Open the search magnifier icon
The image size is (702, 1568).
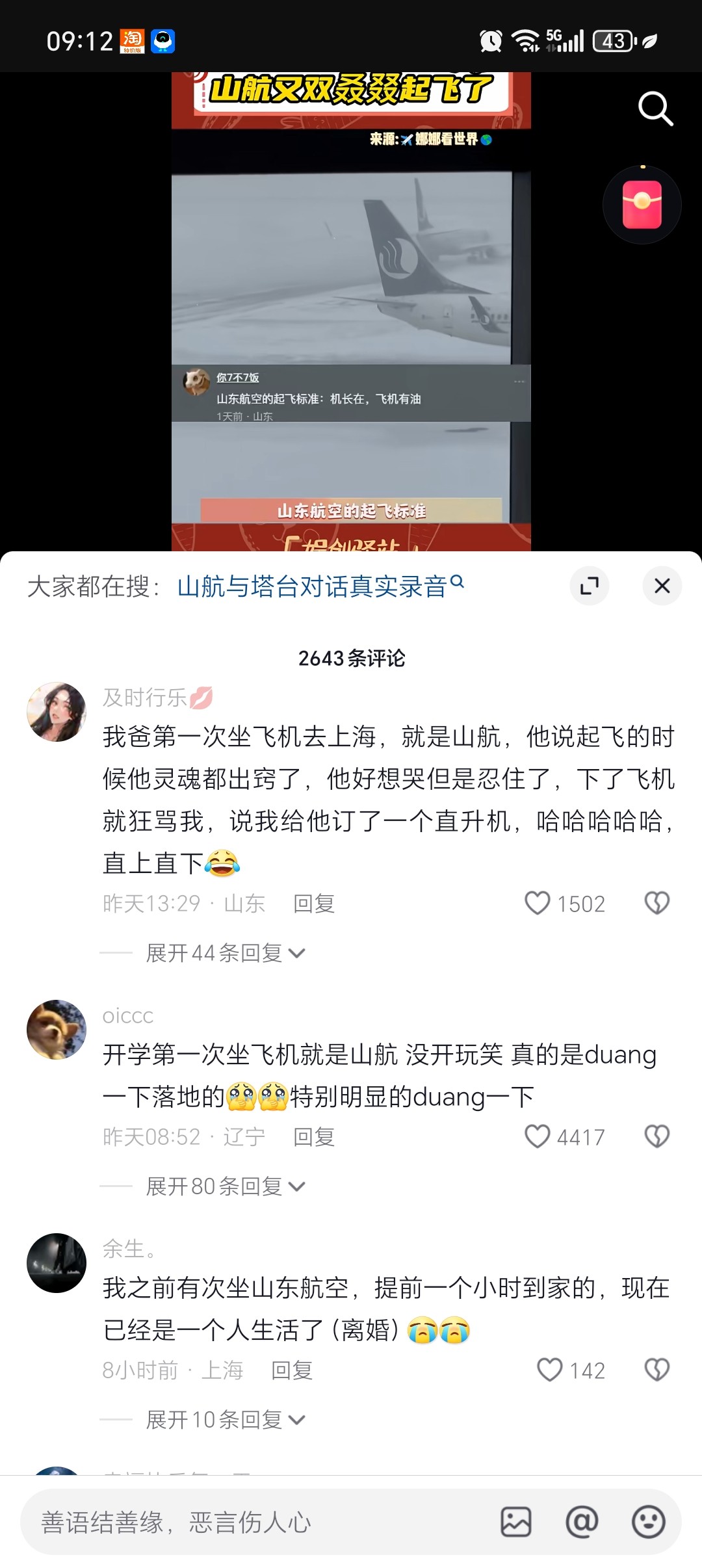point(655,108)
